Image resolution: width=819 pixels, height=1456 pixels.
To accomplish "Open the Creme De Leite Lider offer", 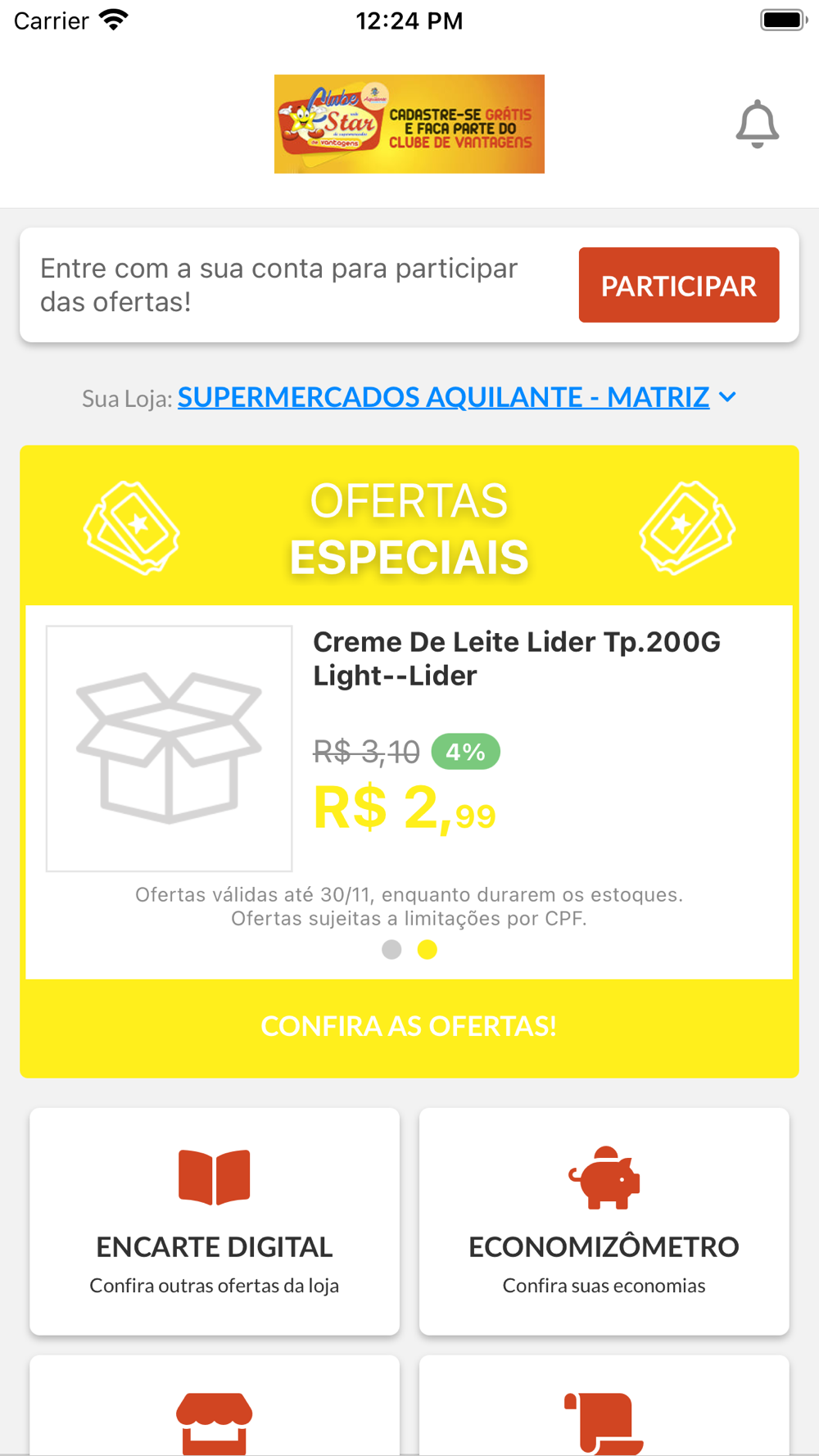I will [516, 658].
